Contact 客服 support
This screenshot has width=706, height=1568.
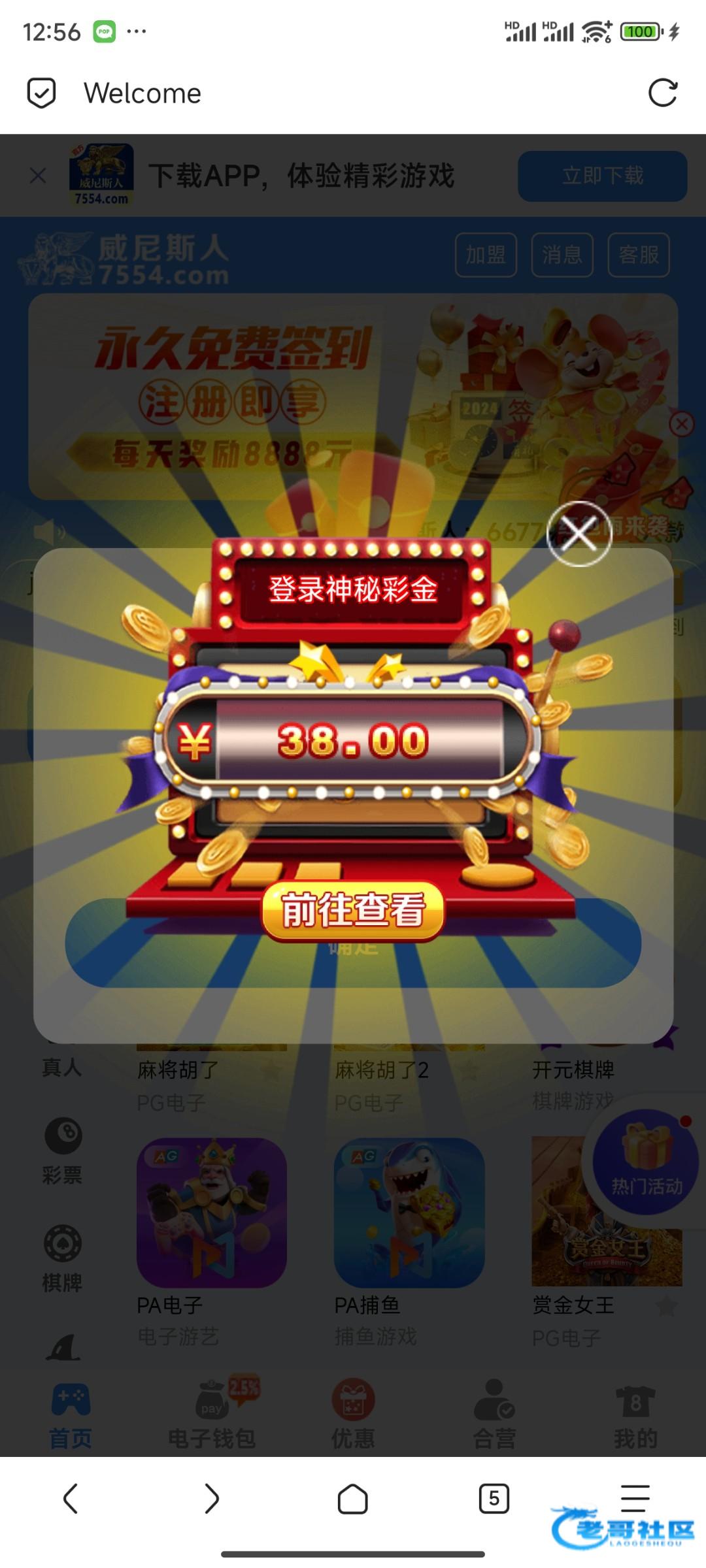pos(638,254)
